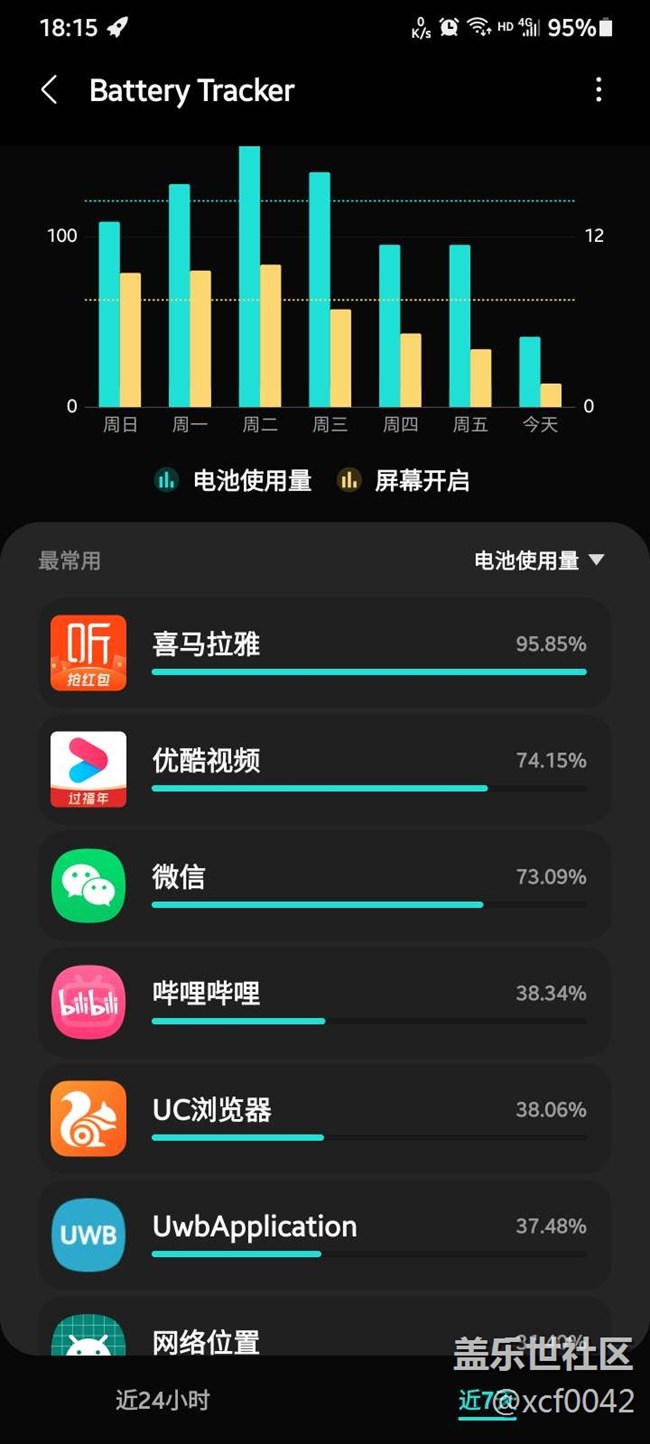Screen dimensions: 650x1444
Task: Go back from Battery Tracker
Action: (49, 90)
